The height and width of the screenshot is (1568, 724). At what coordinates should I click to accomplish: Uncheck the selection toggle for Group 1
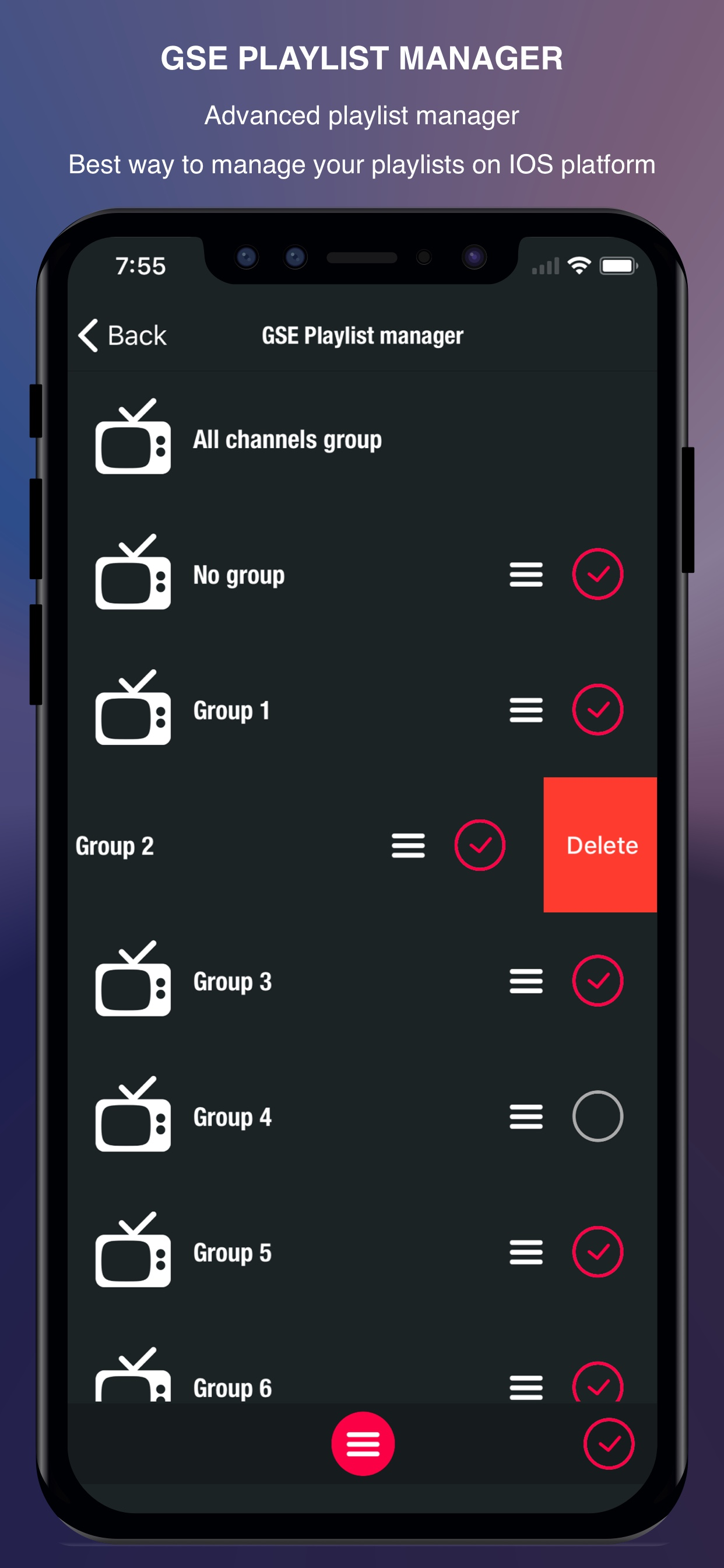click(598, 709)
